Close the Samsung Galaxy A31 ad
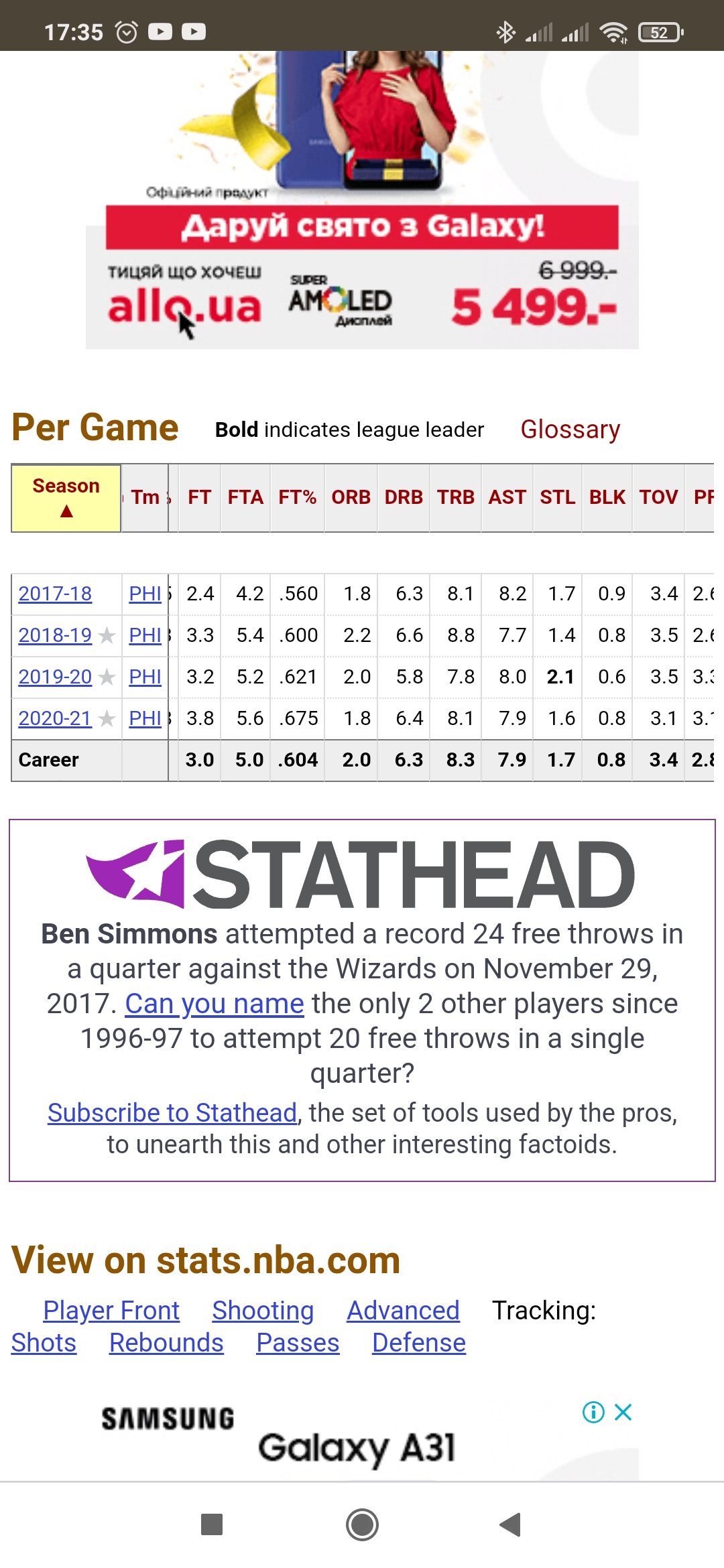 point(623,1413)
